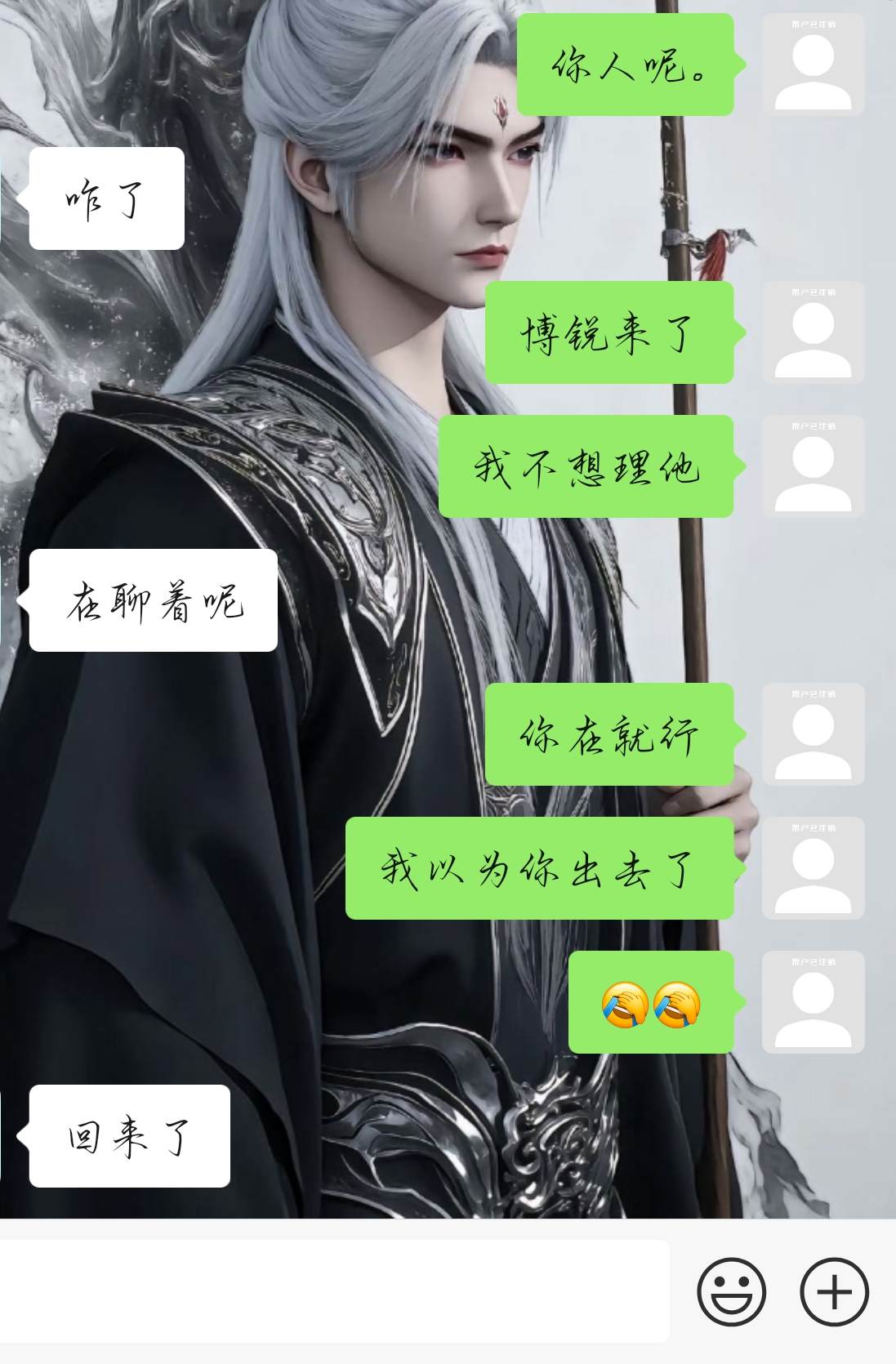Open the emoji picker
The height and width of the screenshot is (1364, 896).
coord(731,1291)
